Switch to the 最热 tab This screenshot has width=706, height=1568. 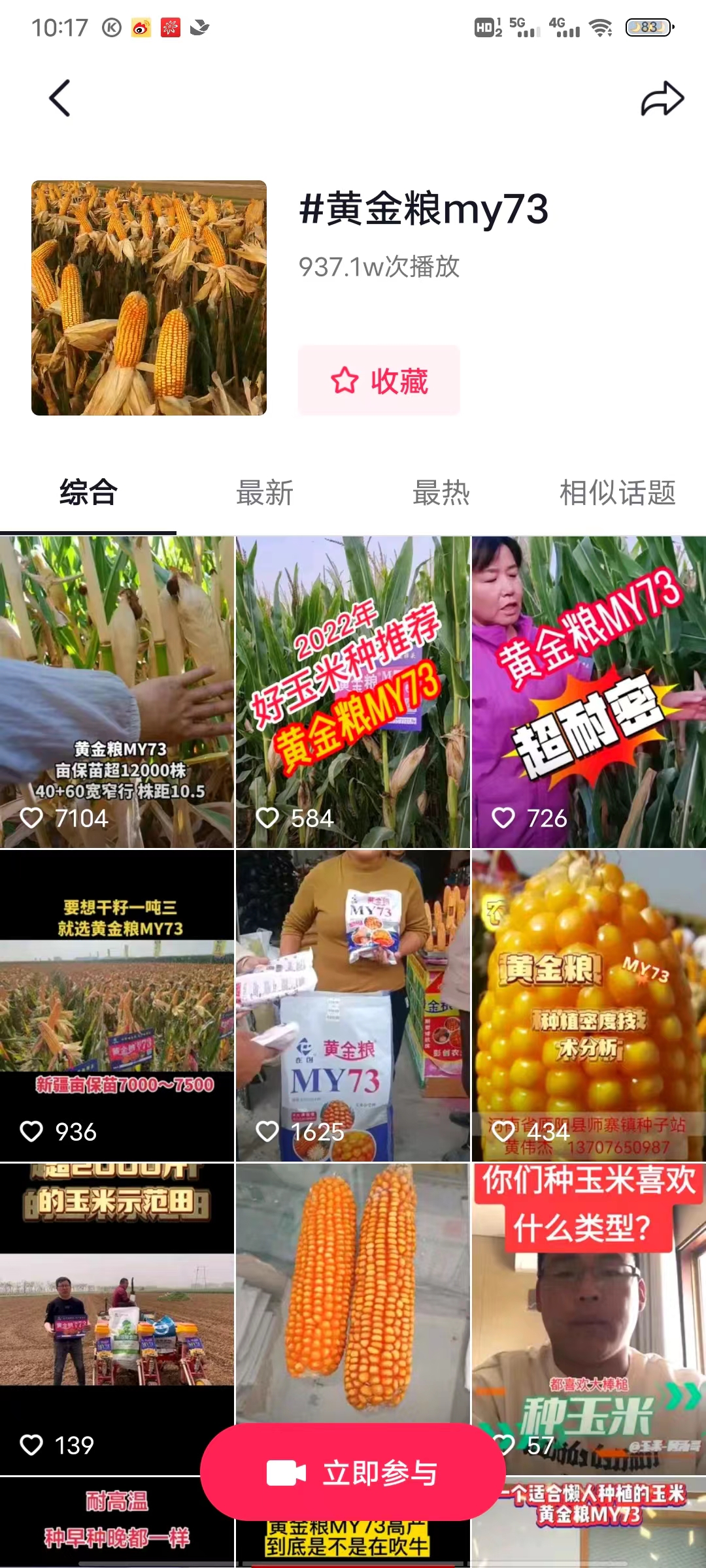(x=441, y=493)
